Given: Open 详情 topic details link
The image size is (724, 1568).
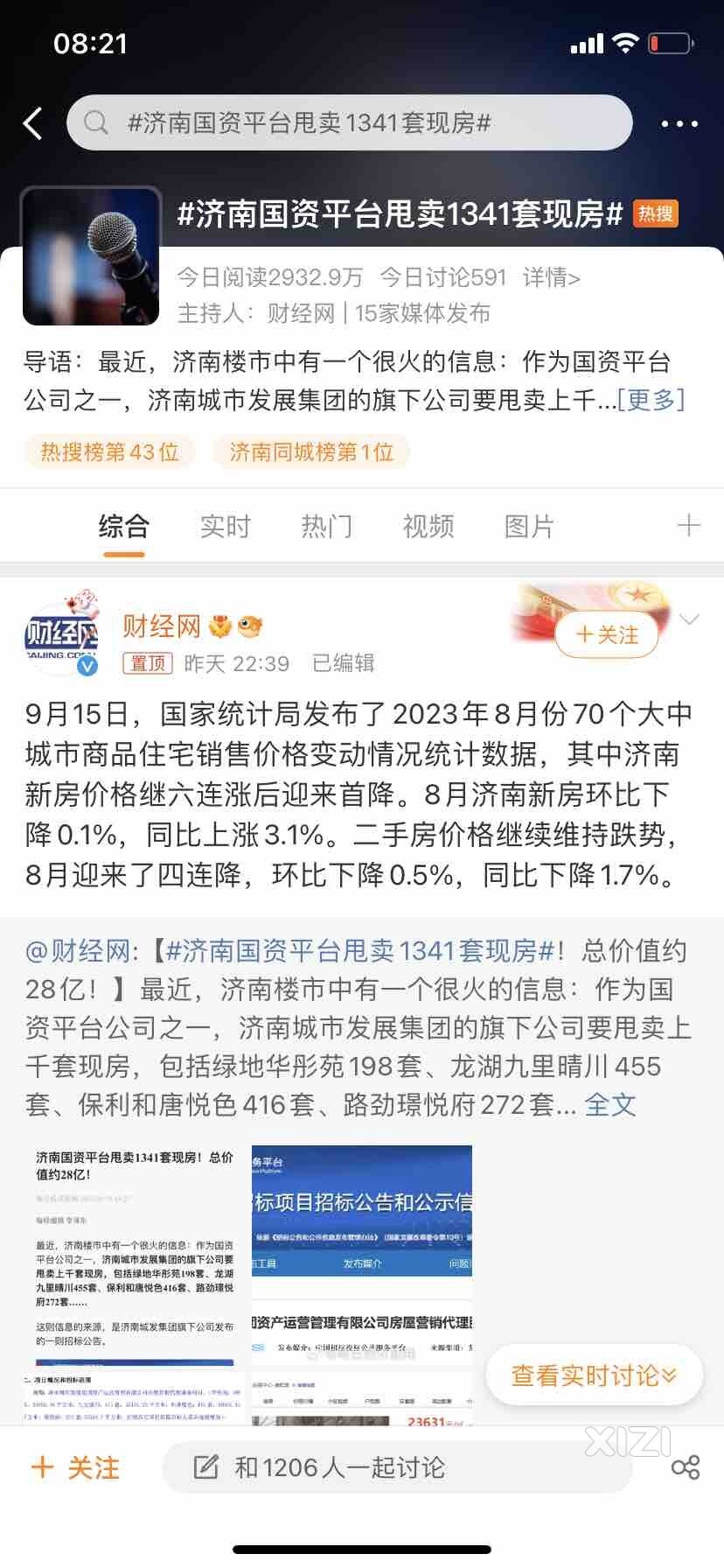Looking at the screenshot, I should tap(551, 277).
